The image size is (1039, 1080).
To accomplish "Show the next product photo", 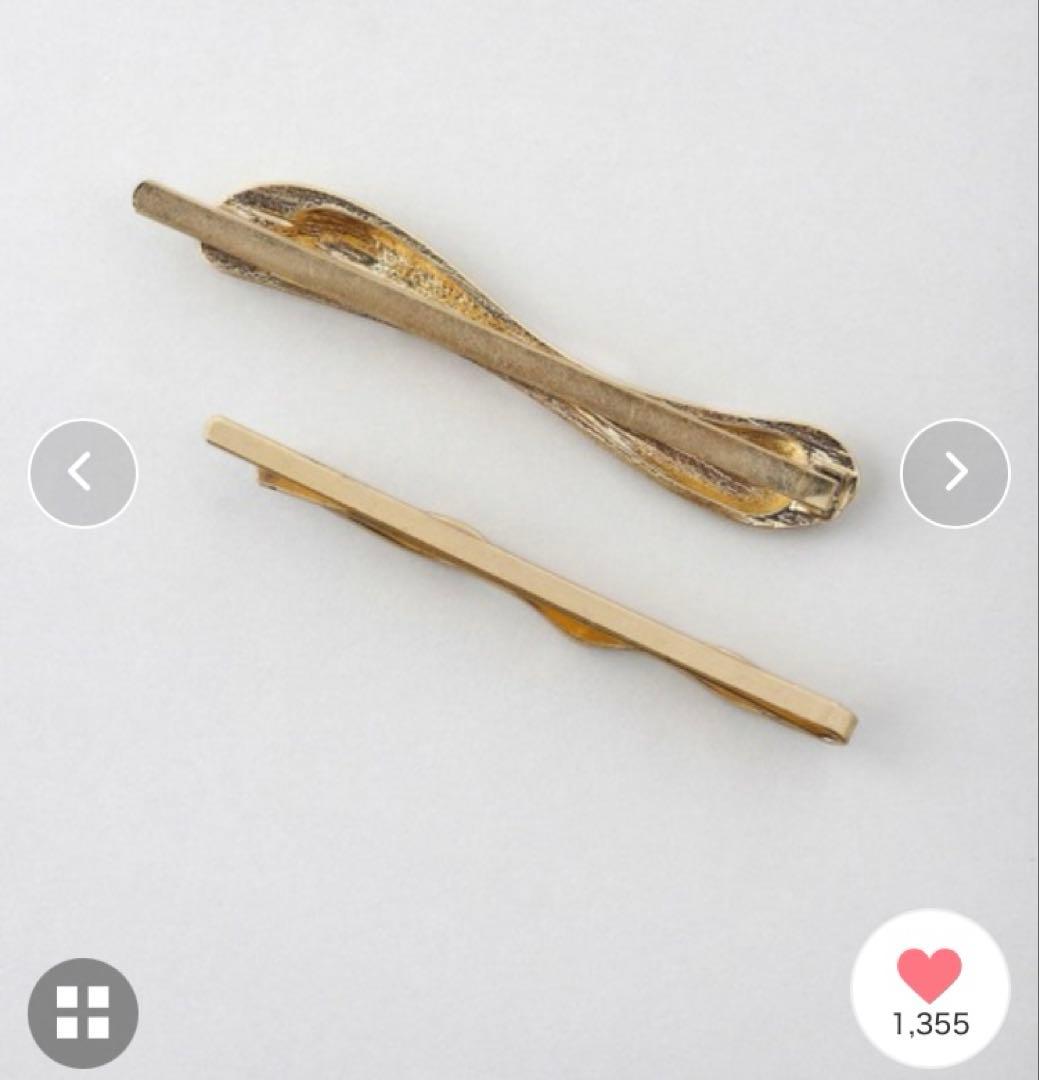I will 955,472.
